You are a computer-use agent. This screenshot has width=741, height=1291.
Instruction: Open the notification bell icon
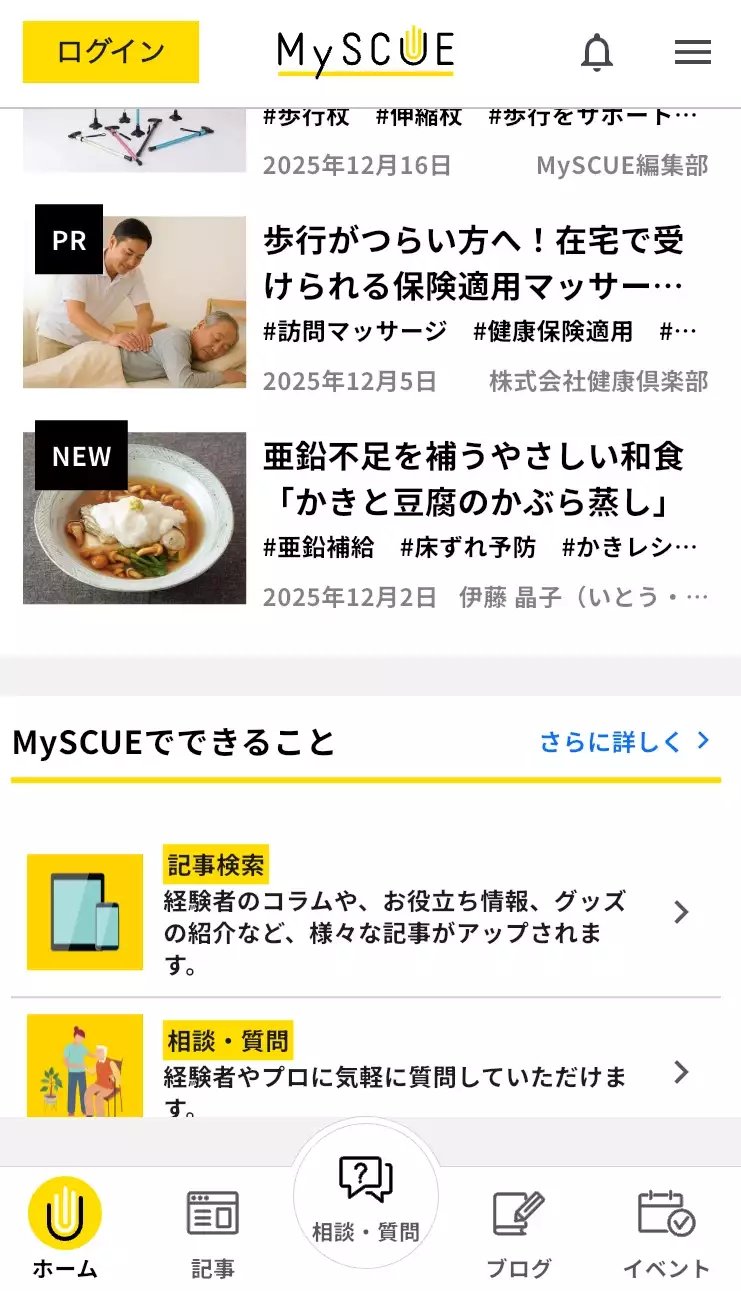click(x=597, y=54)
